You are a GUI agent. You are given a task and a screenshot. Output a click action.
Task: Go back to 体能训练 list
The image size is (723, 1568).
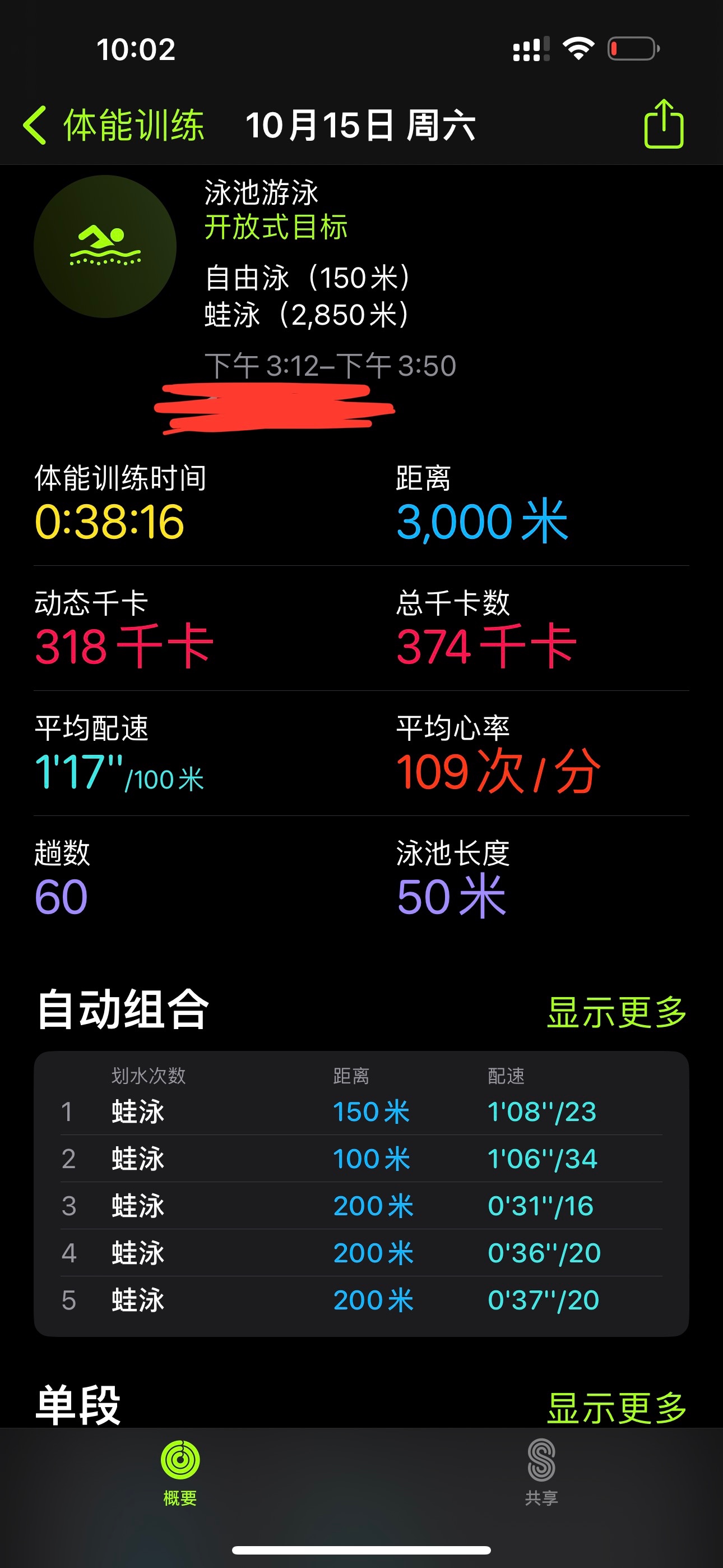pyautogui.click(x=113, y=125)
